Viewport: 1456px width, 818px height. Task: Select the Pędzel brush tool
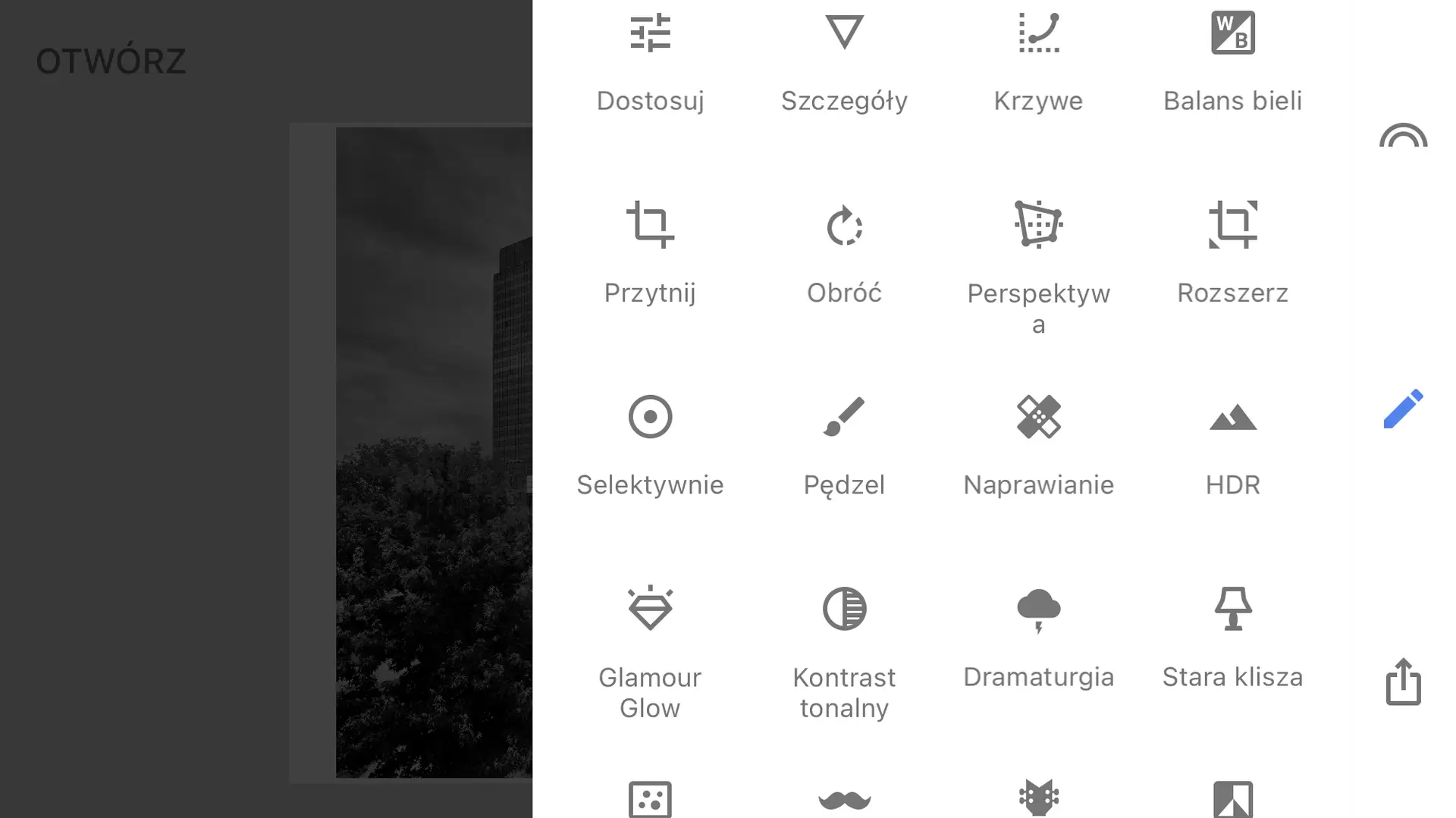pyautogui.click(x=844, y=444)
